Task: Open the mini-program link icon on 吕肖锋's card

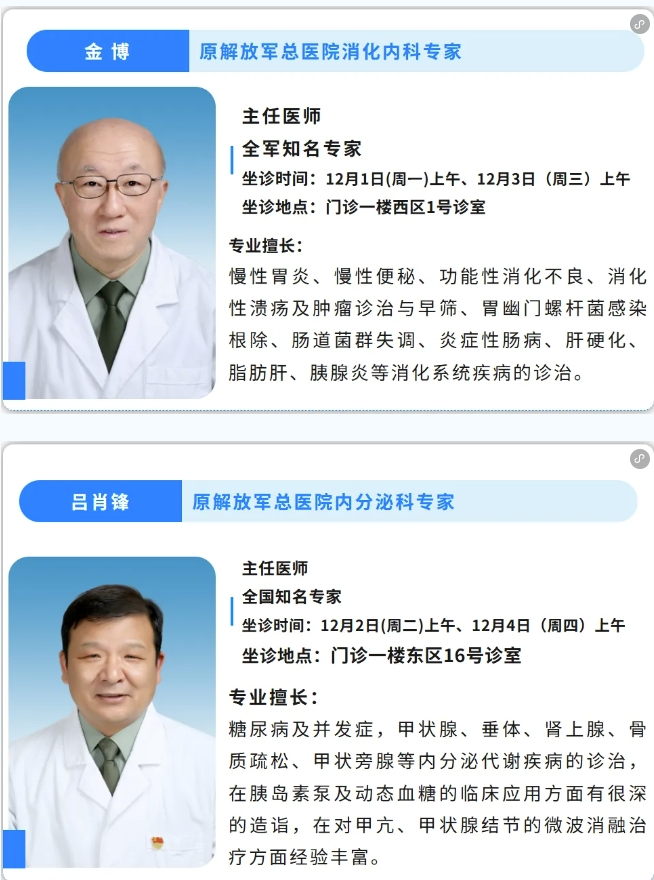Action: coord(639,459)
